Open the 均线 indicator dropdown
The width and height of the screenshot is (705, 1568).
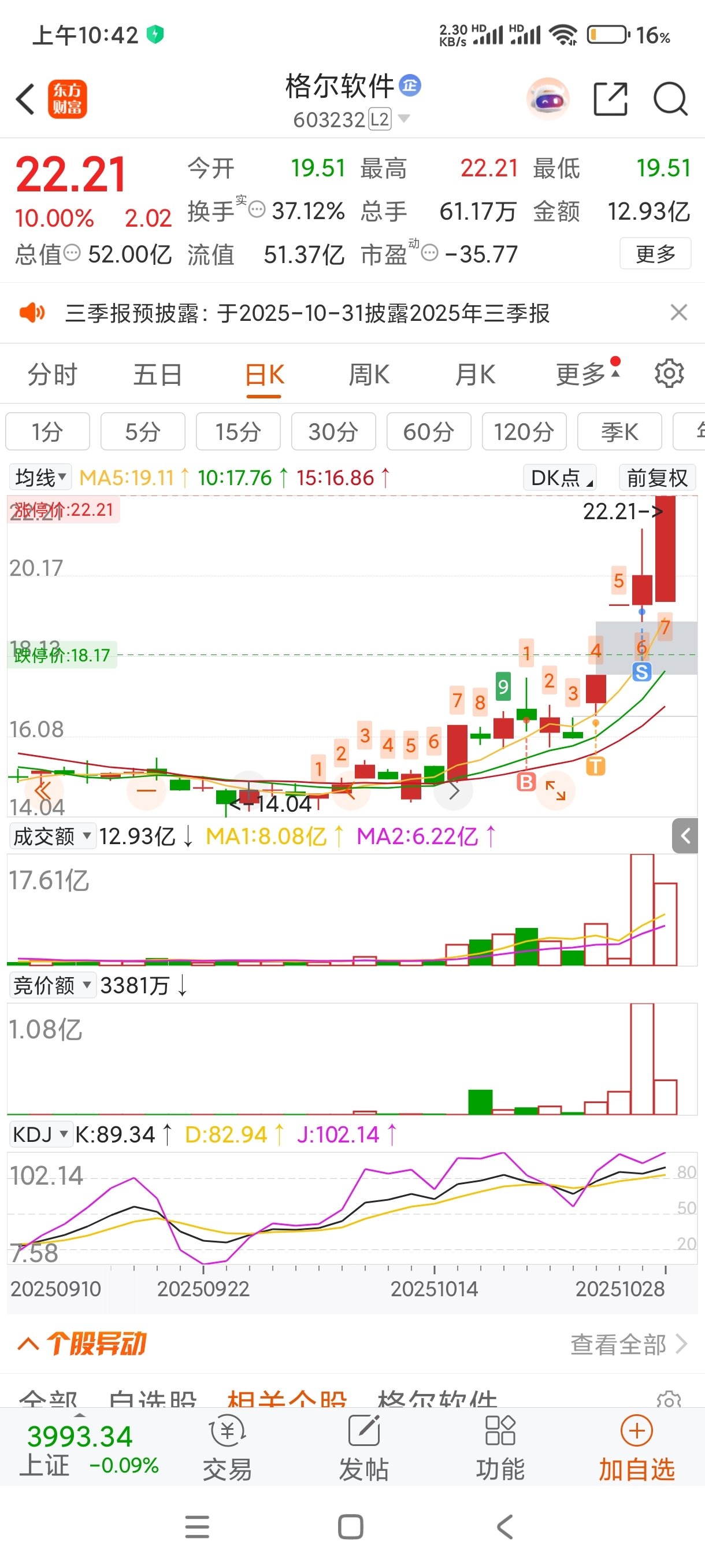click(x=40, y=477)
